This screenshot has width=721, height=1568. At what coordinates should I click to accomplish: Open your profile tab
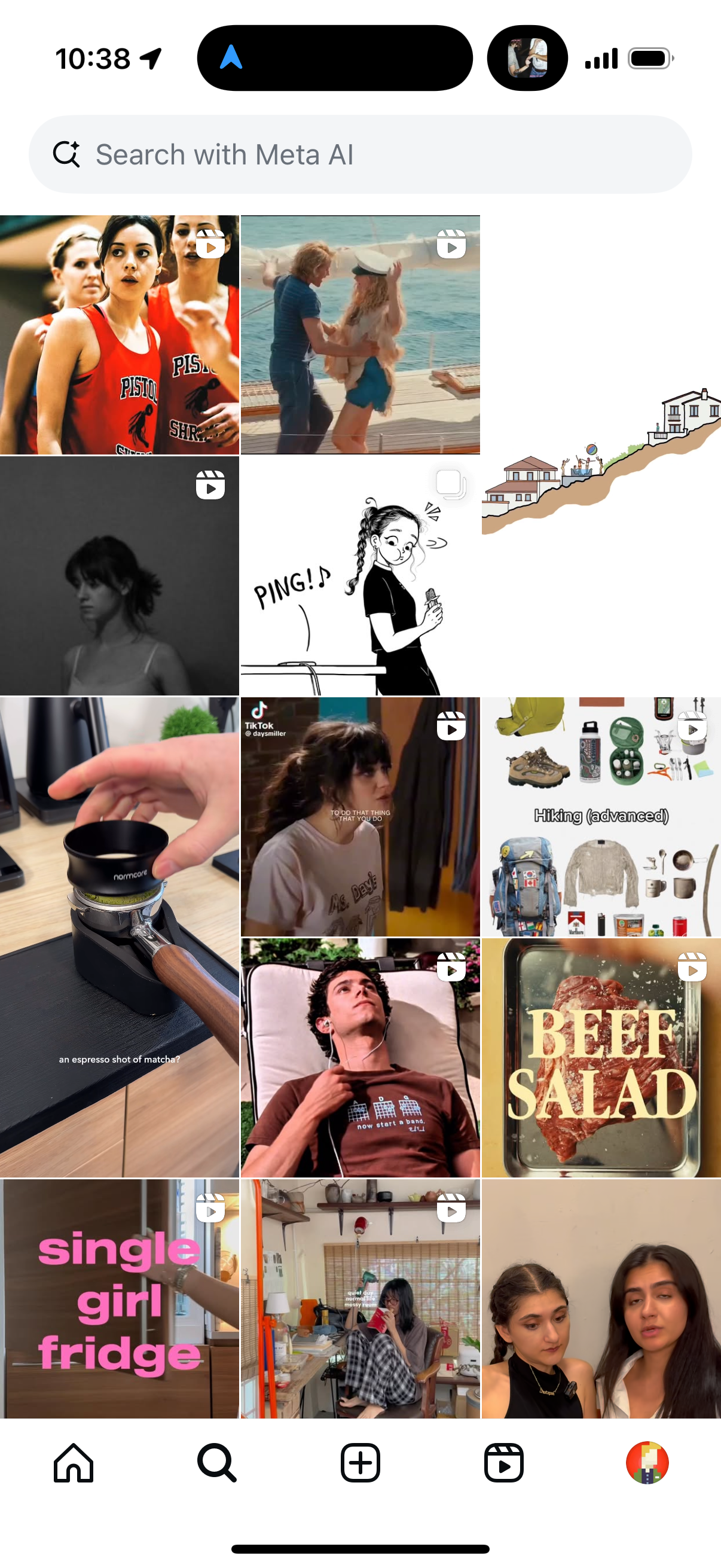(x=647, y=1462)
